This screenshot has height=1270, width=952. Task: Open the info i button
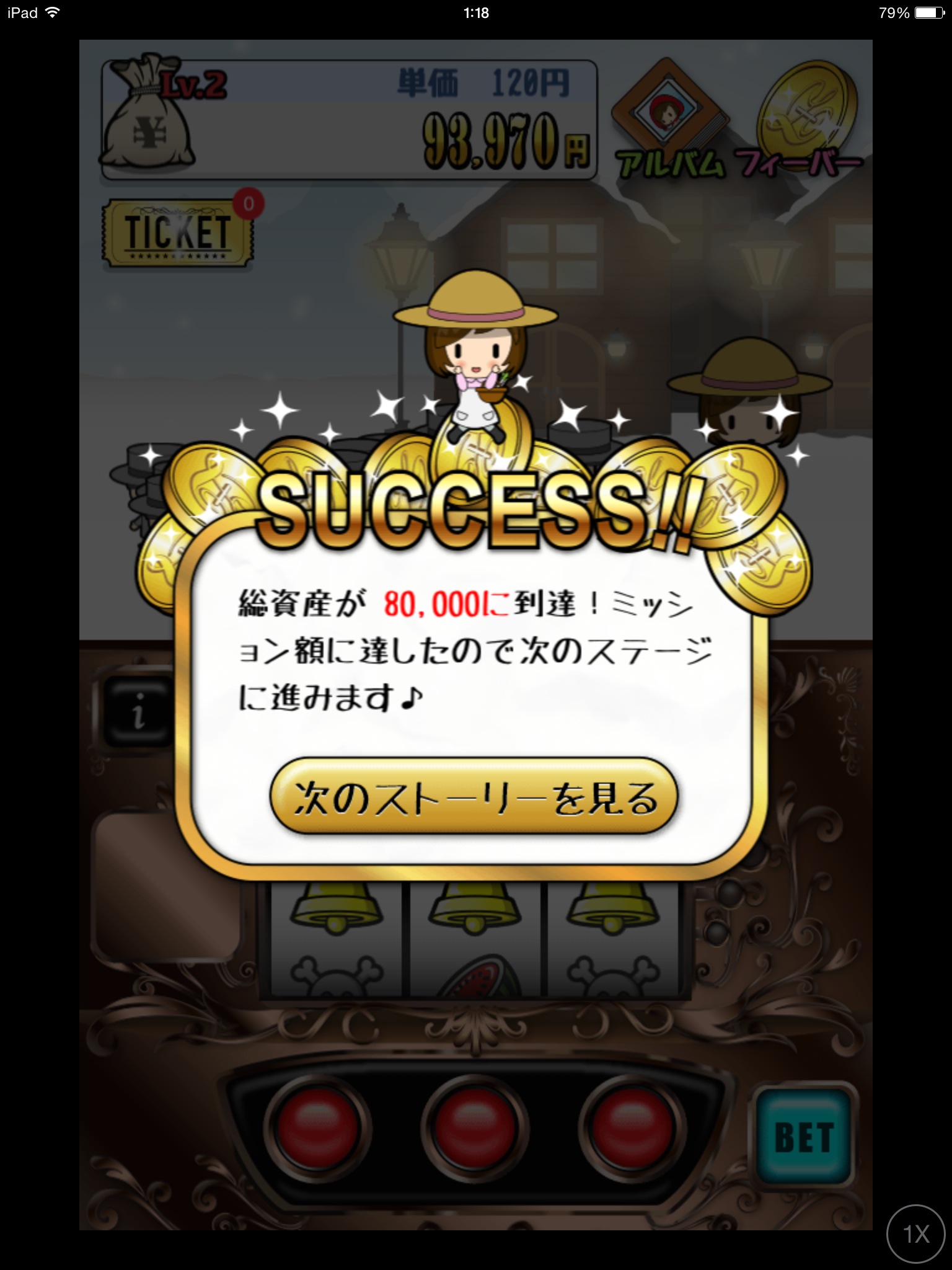[x=139, y=711]
